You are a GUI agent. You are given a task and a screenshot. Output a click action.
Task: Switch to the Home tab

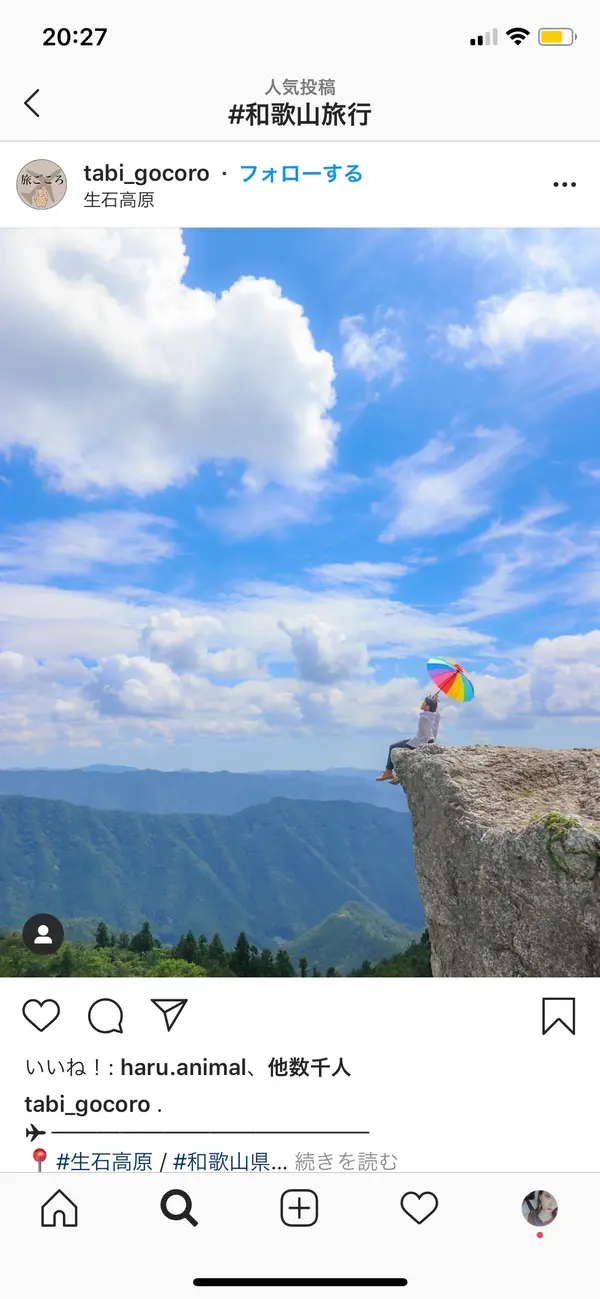(x=59, y=1209)
